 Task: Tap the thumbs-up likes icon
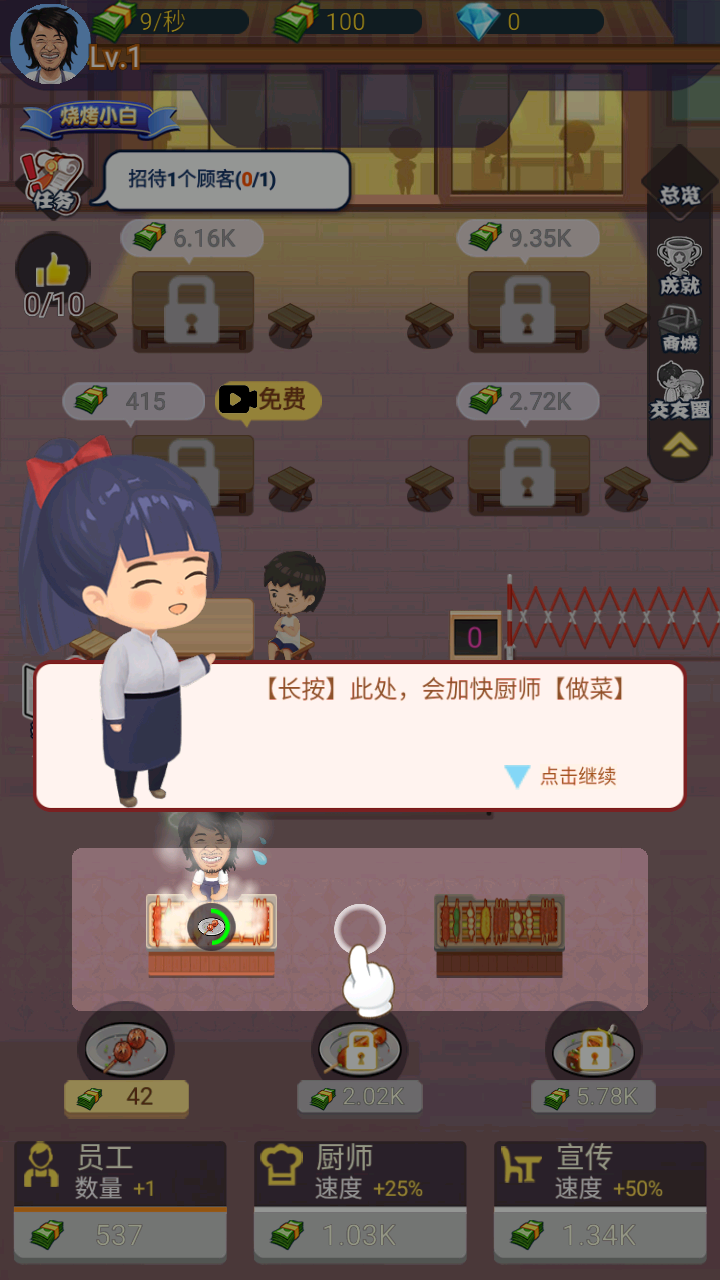(52, 272)
